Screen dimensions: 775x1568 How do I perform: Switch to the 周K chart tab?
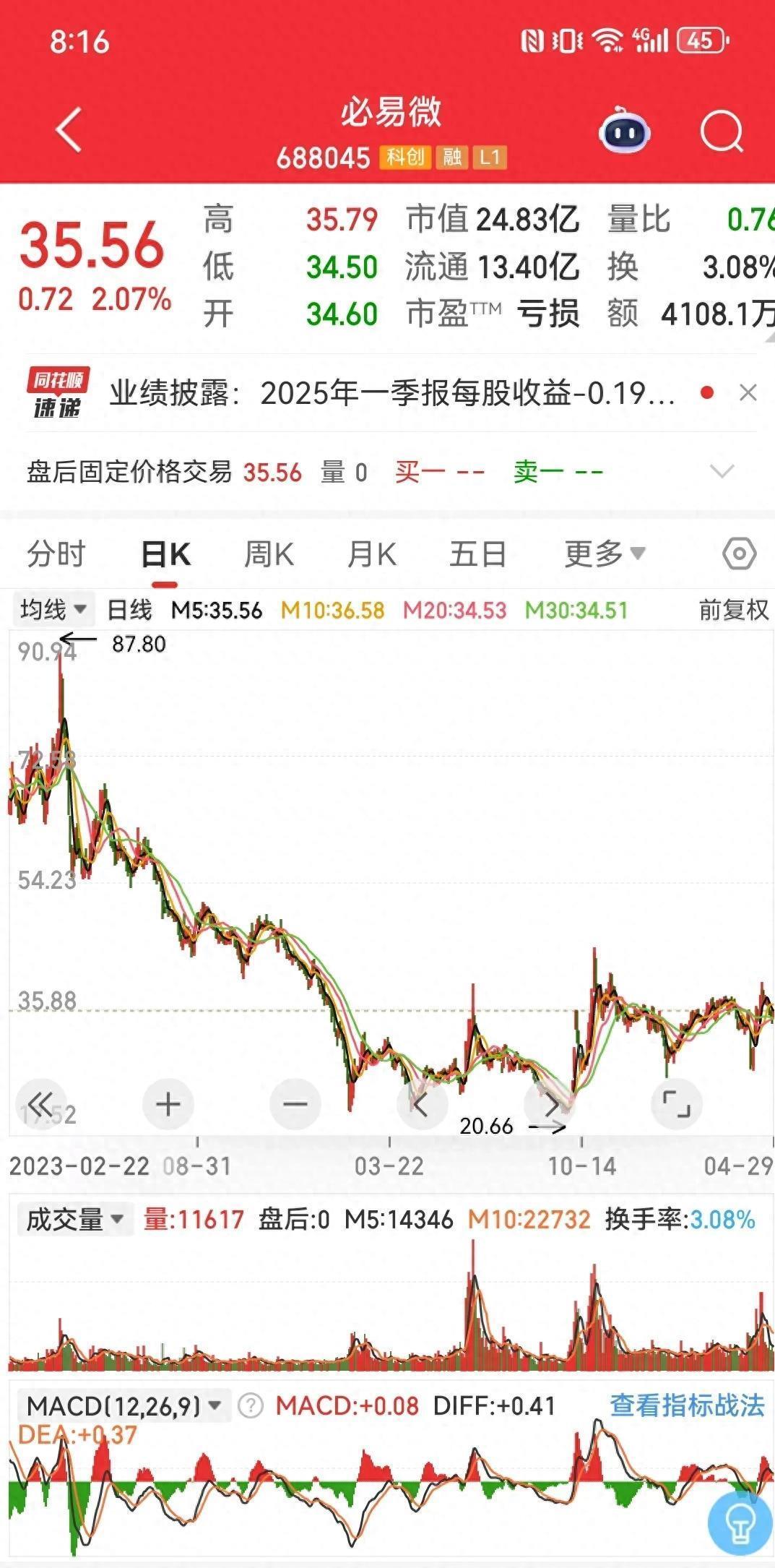[269, 555]
